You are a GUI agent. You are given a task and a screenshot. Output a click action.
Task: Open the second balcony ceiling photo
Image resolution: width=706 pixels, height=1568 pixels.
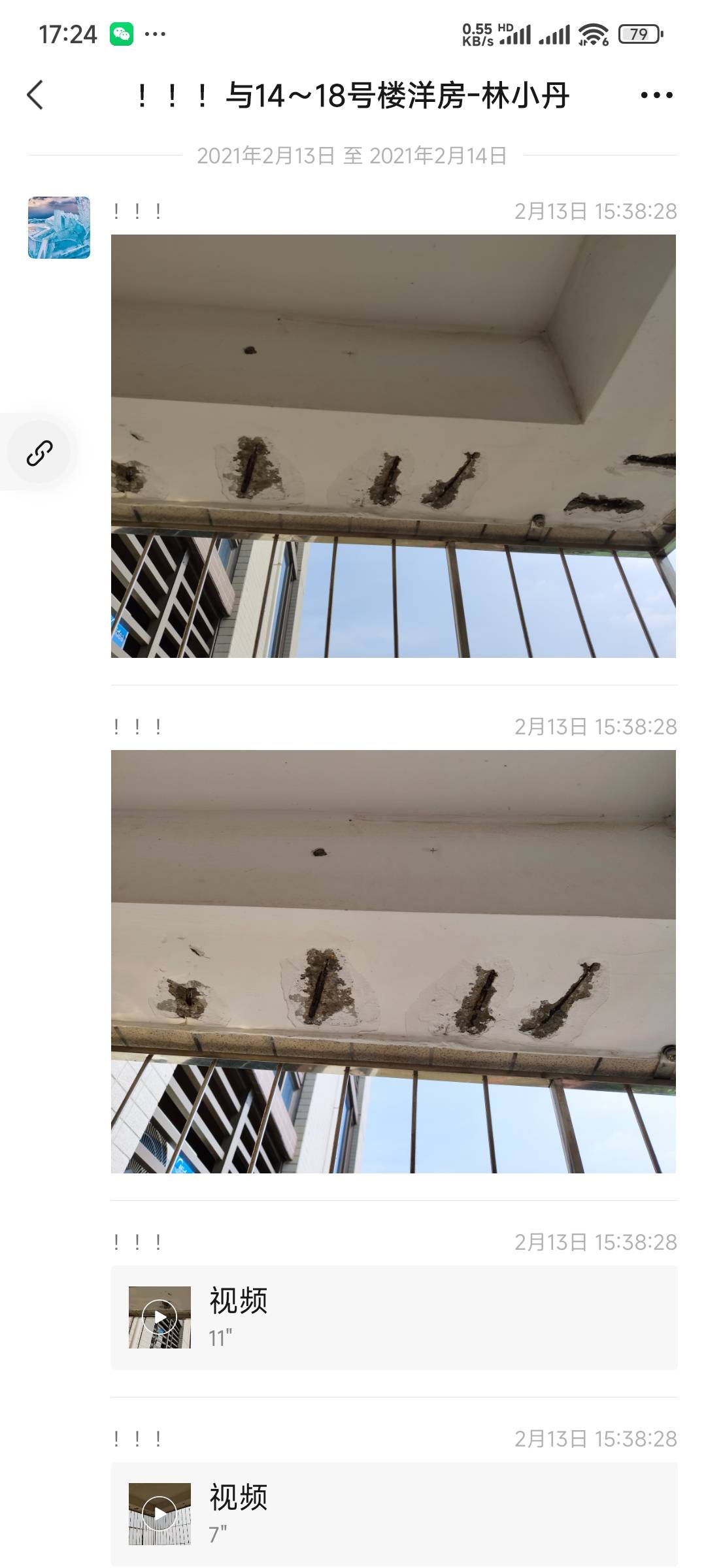tap(393, 961)
